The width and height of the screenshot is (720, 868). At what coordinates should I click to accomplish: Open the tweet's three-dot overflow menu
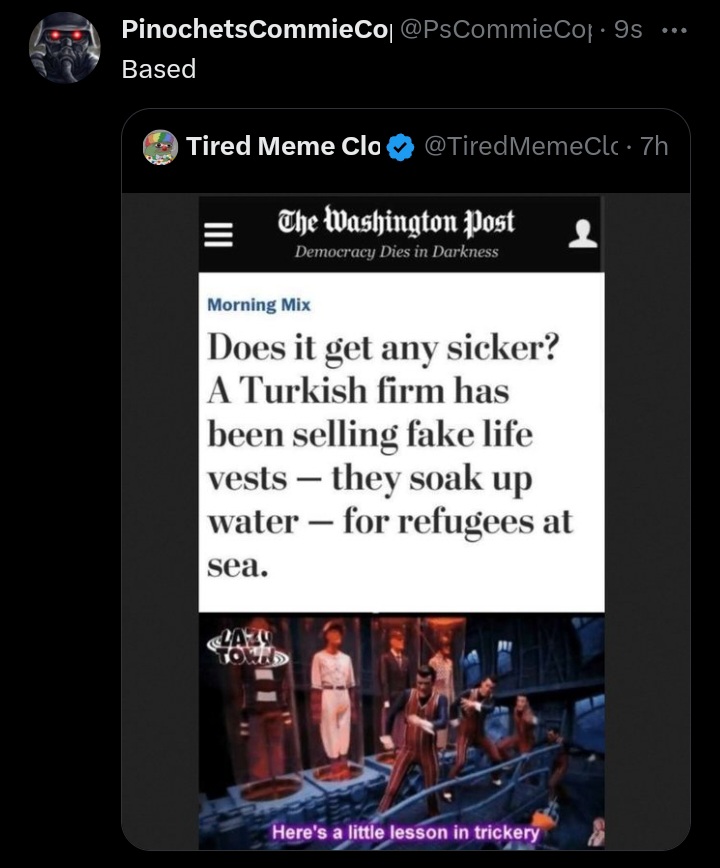point(675,30)
